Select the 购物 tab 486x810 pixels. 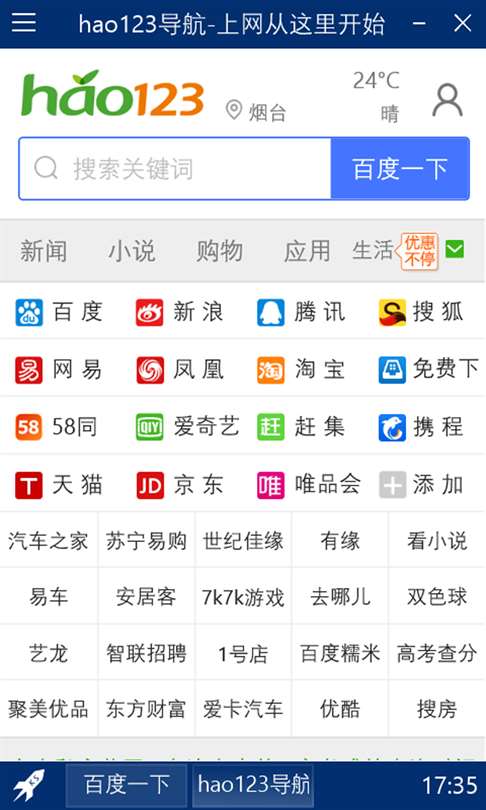(x=220, y=251)
